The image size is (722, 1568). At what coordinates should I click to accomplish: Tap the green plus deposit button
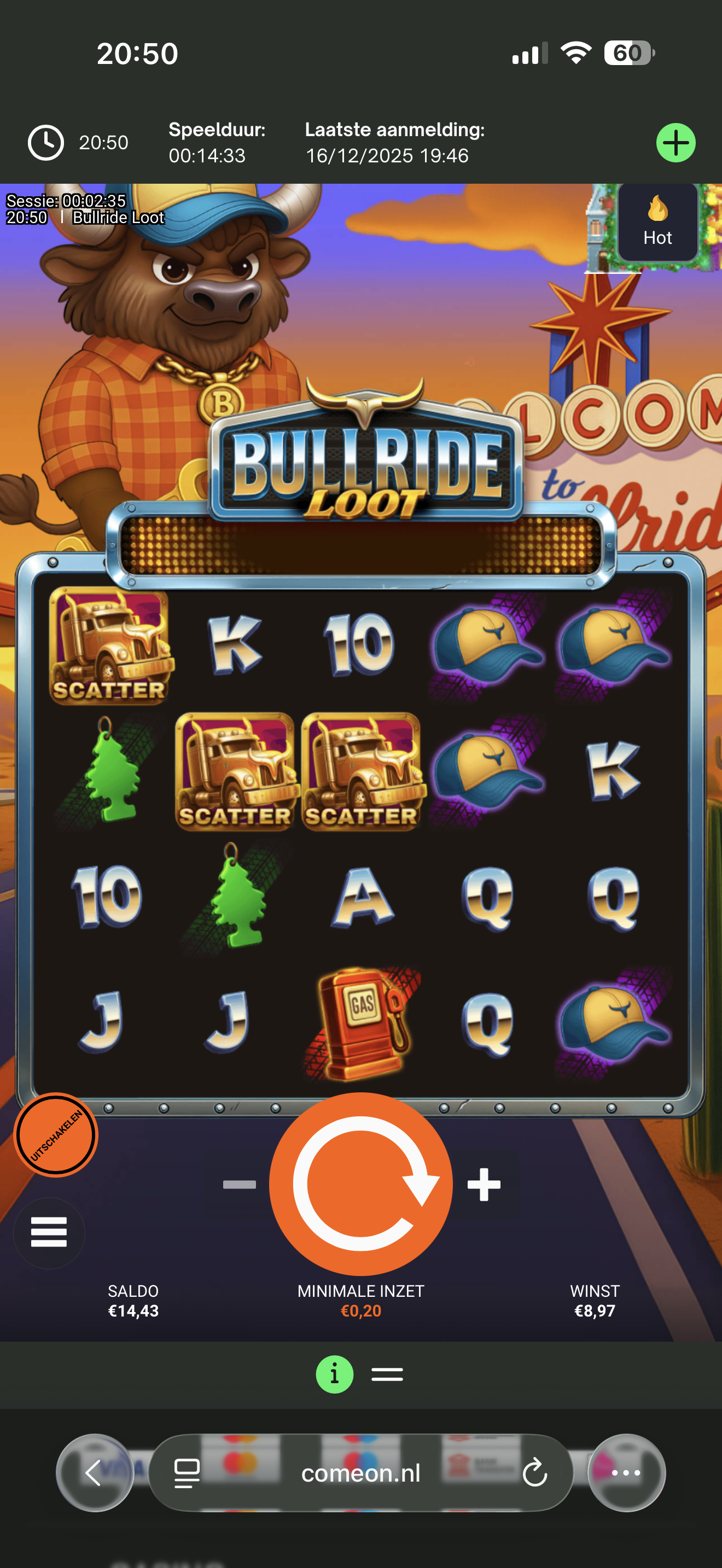(676, 143)
